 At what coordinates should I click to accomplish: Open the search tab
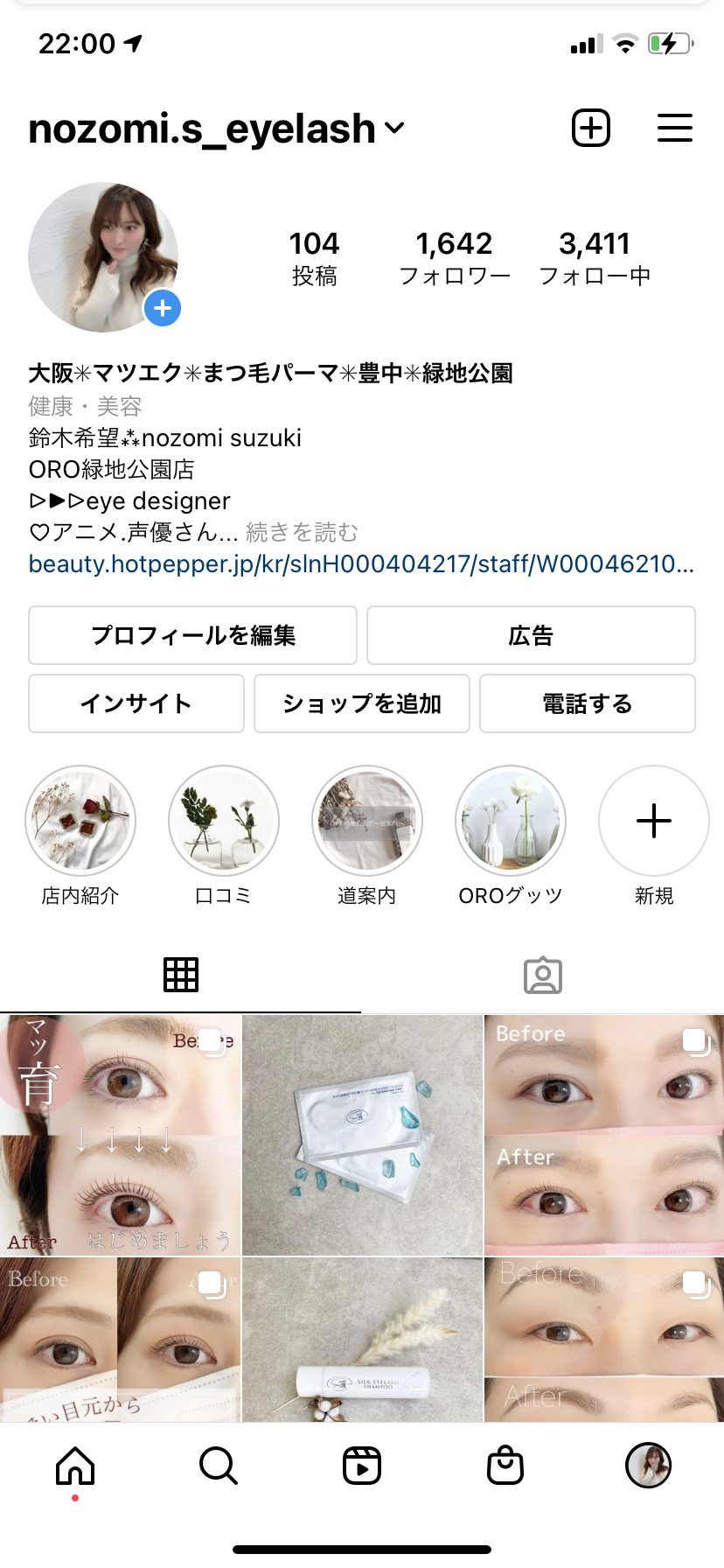219,1466
